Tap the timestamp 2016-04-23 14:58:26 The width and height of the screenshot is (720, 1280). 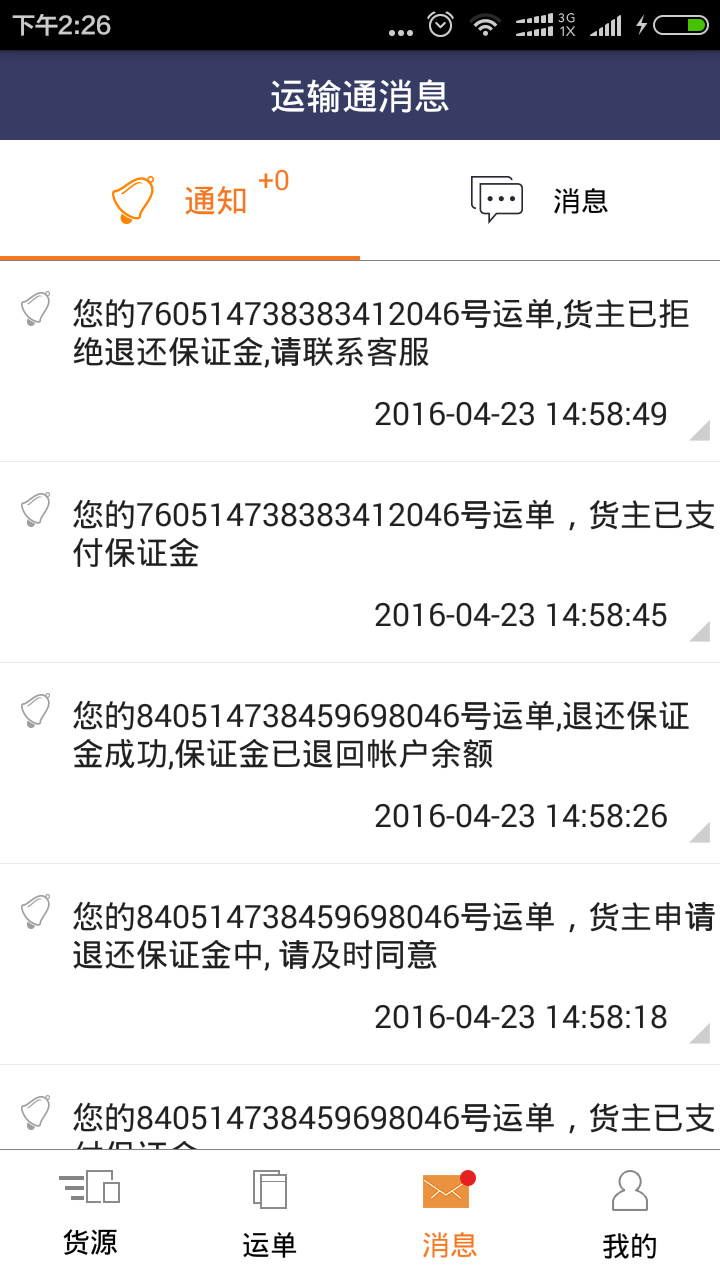point(520,815)
